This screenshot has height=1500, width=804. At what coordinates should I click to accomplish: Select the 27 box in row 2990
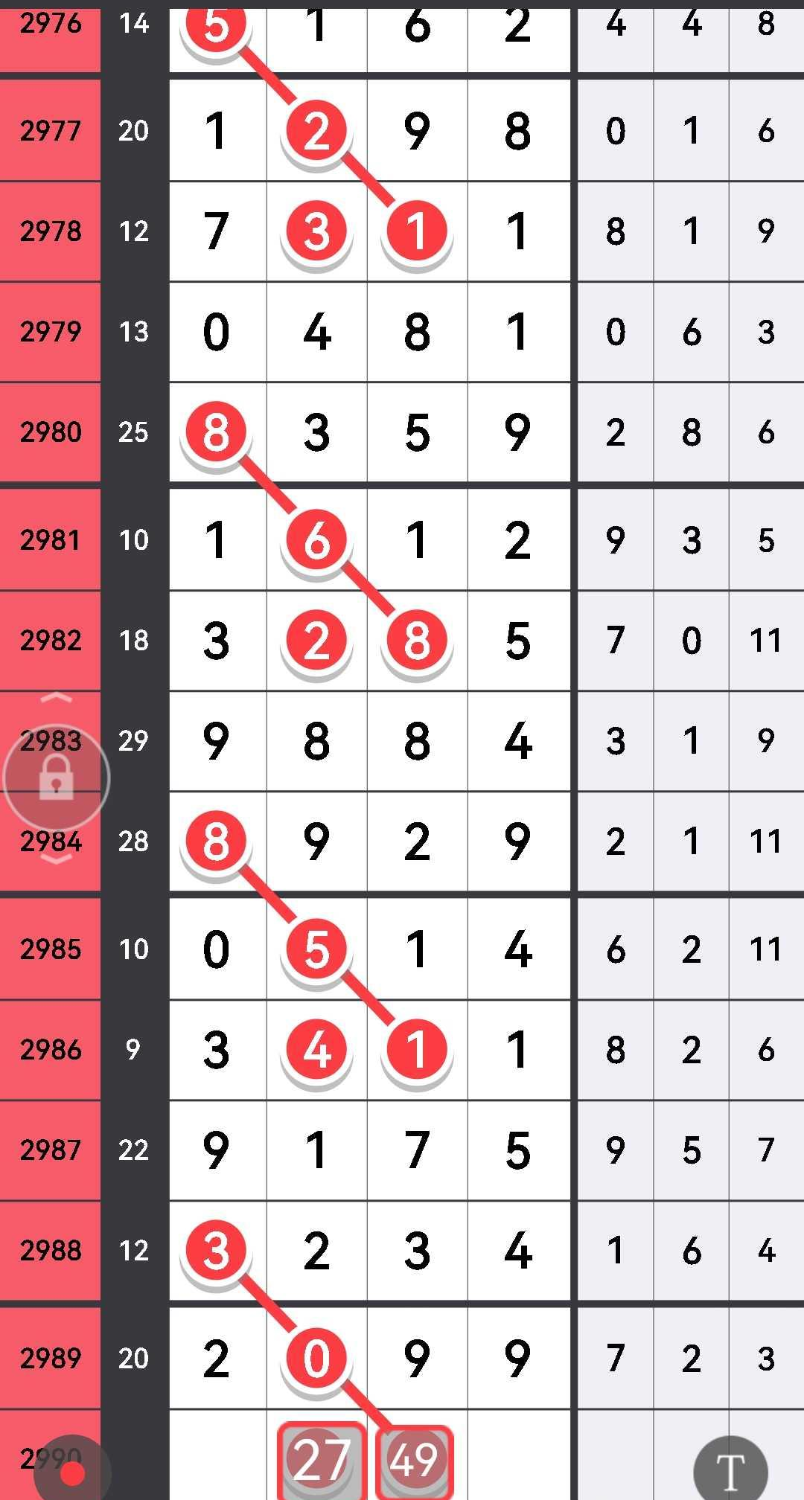320,1461
